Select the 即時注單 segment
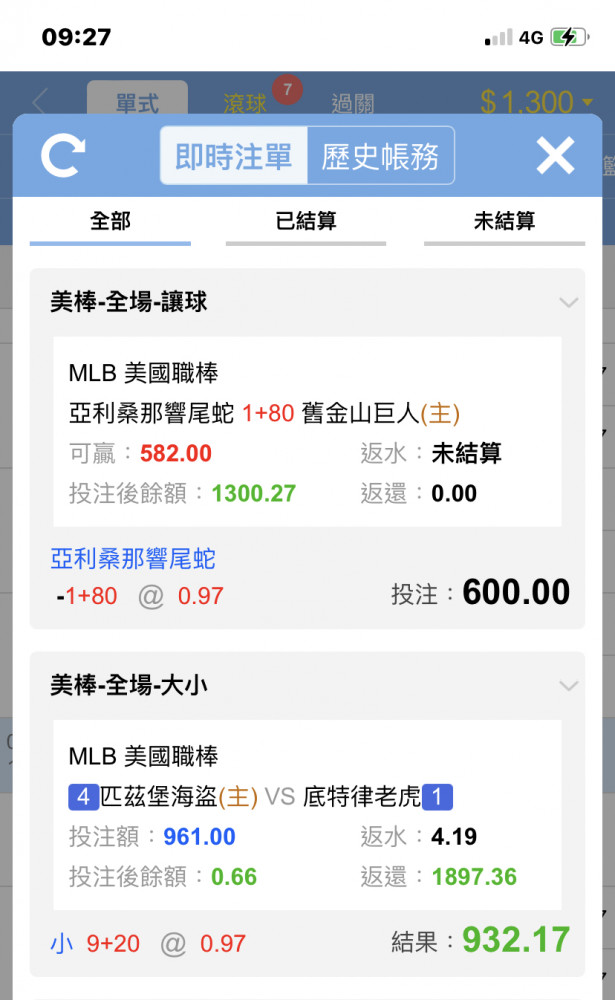This screenshot has height=1000, width=615. [x=233, y=156]
